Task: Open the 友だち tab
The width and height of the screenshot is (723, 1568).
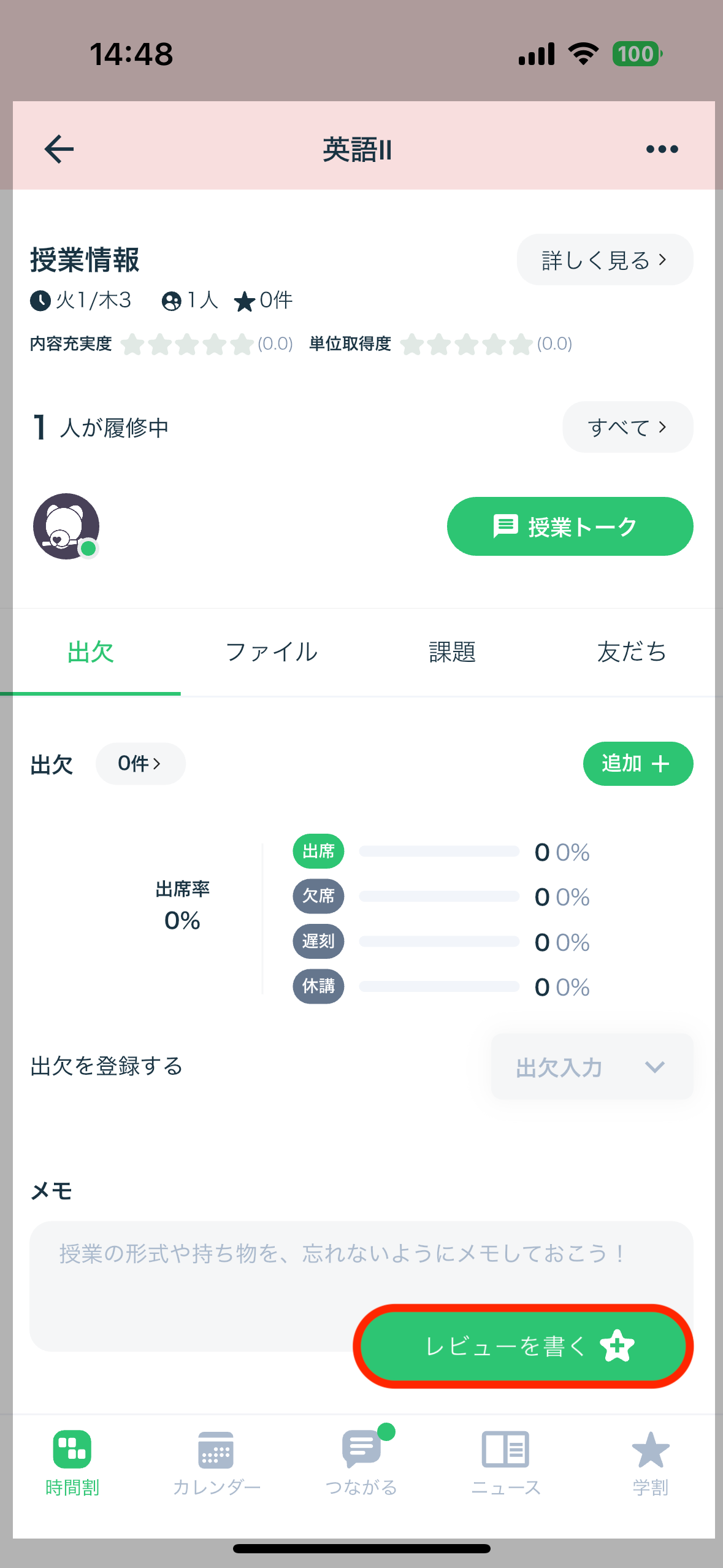Action: [x=631, y=652]
